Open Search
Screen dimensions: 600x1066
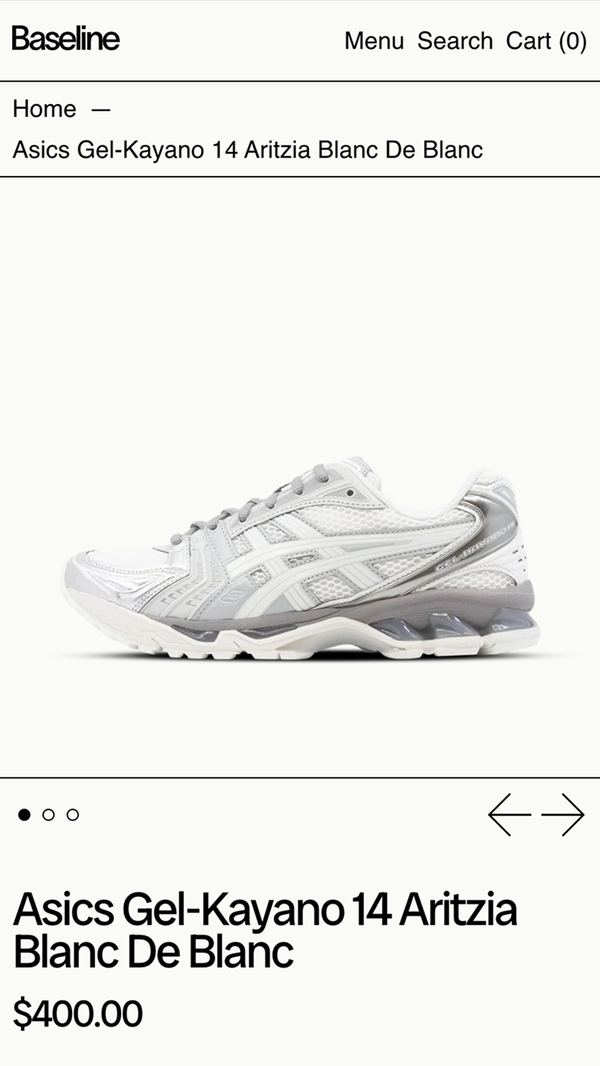point(455,41)
